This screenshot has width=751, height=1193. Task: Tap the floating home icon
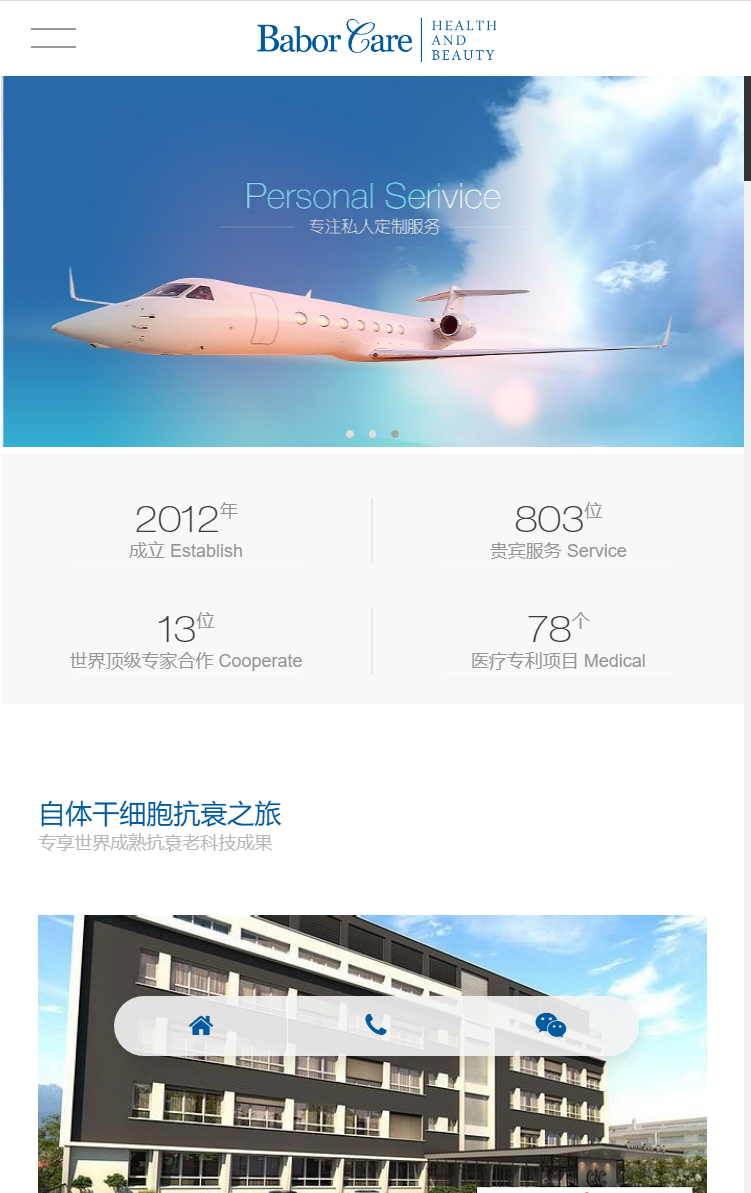tap(201, 1025)
